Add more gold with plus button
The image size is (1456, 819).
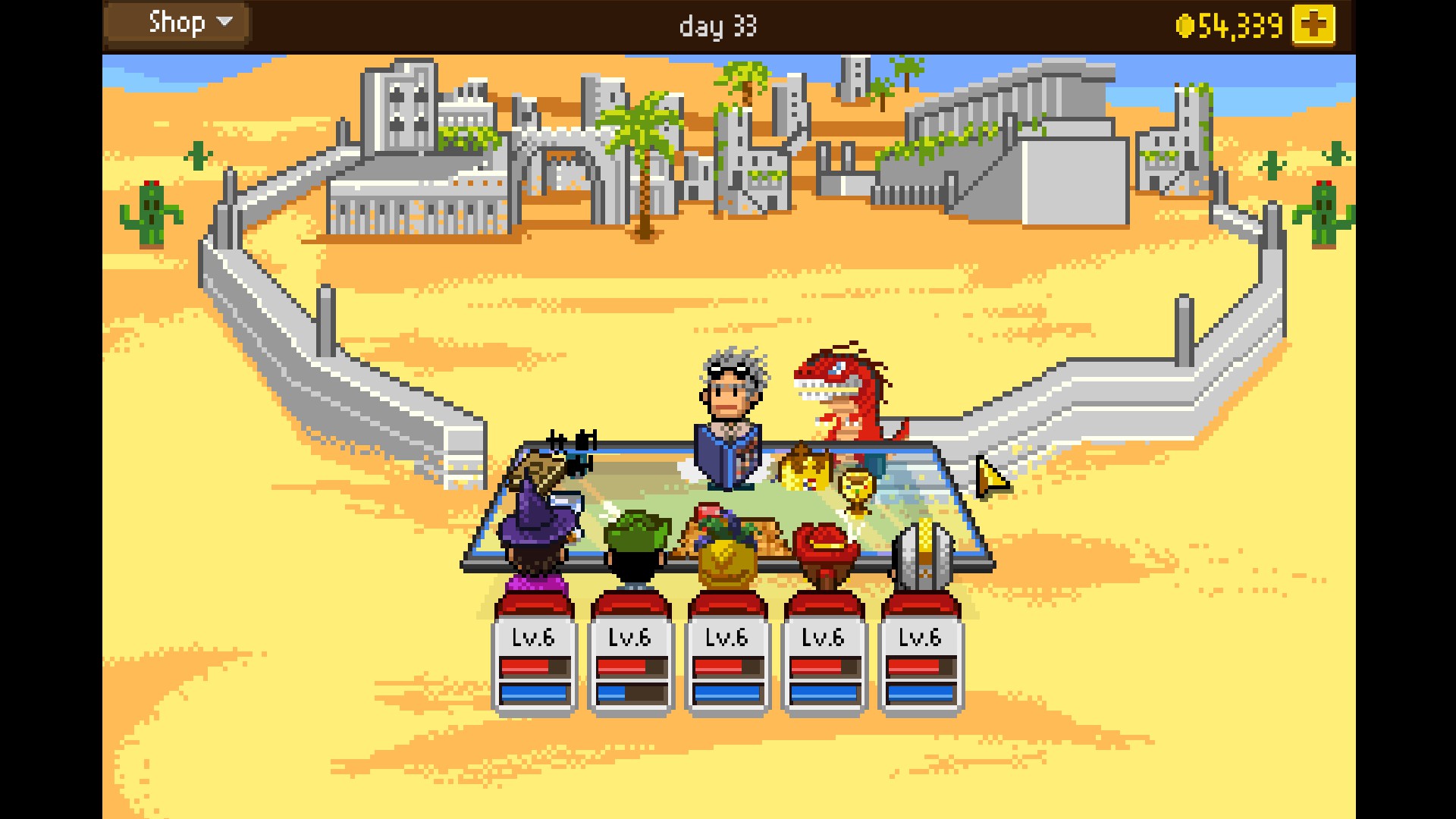point(1313,25)
